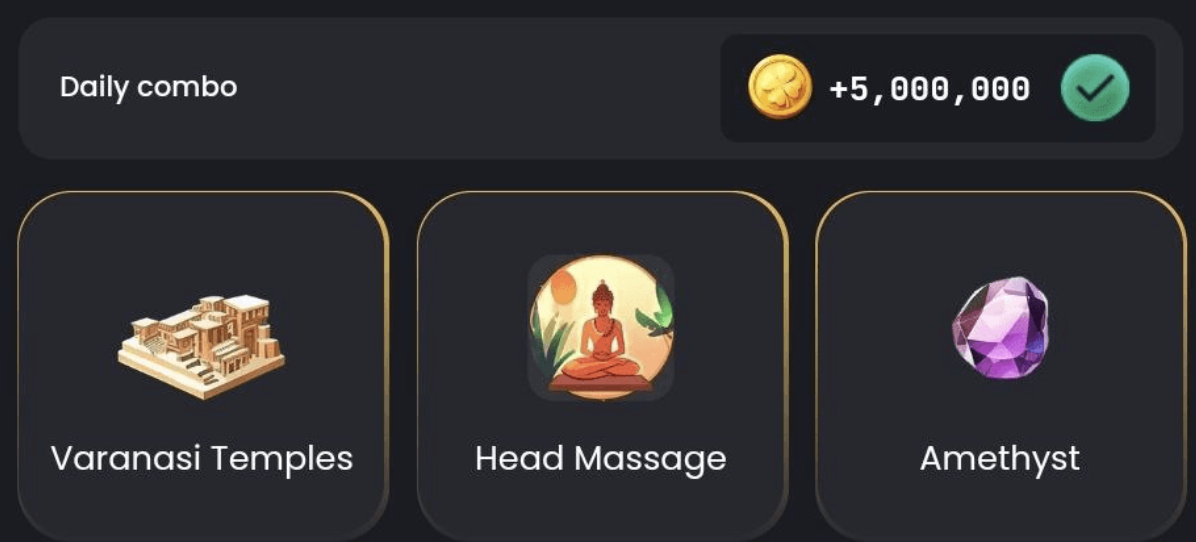Select the Head Massage card
Viewport: 1196px width, 542px height.
pos(601,365)
